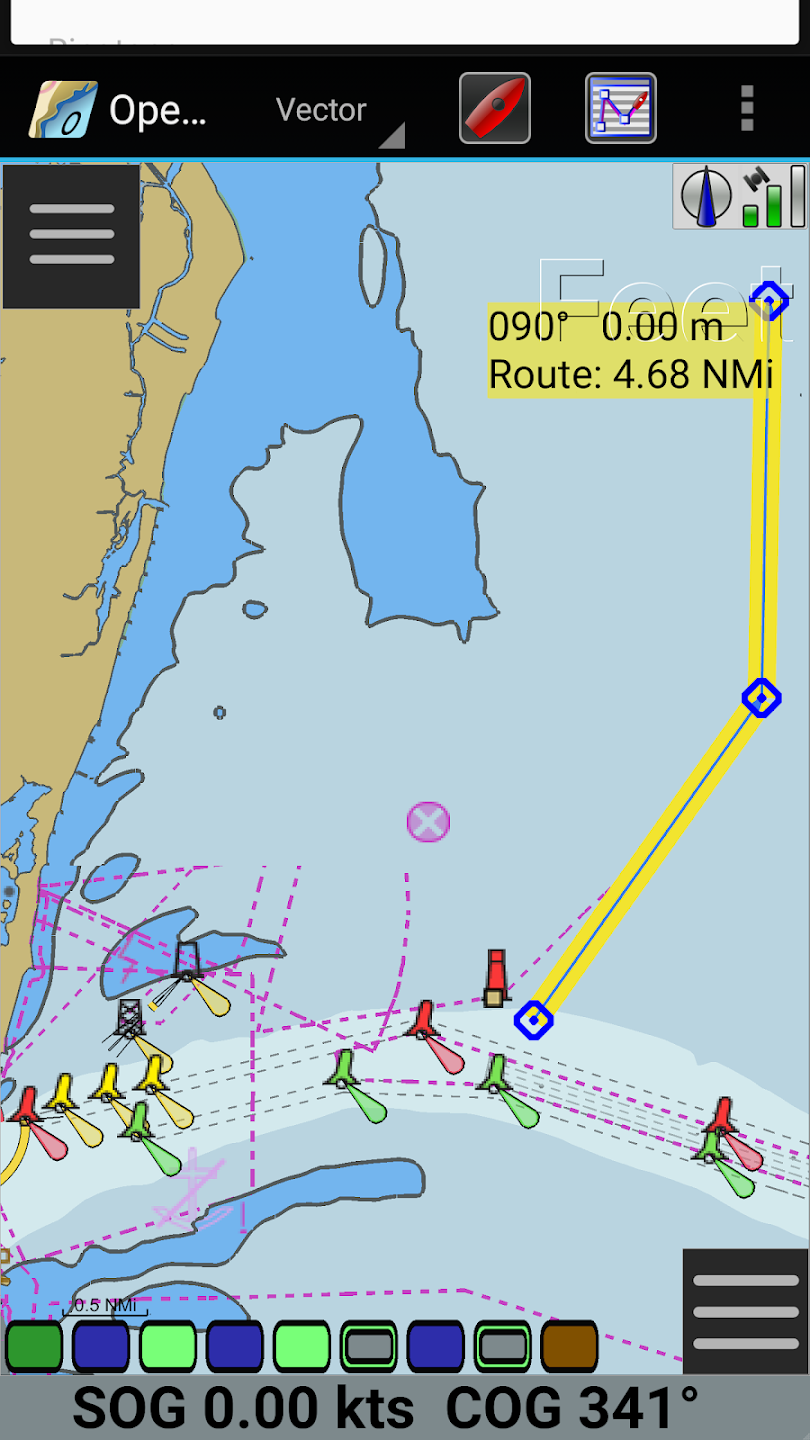Open the hamburger menu beside the coastline
Image resolution: width=810 pixels, height=1440 pixels.
[71, 236]
